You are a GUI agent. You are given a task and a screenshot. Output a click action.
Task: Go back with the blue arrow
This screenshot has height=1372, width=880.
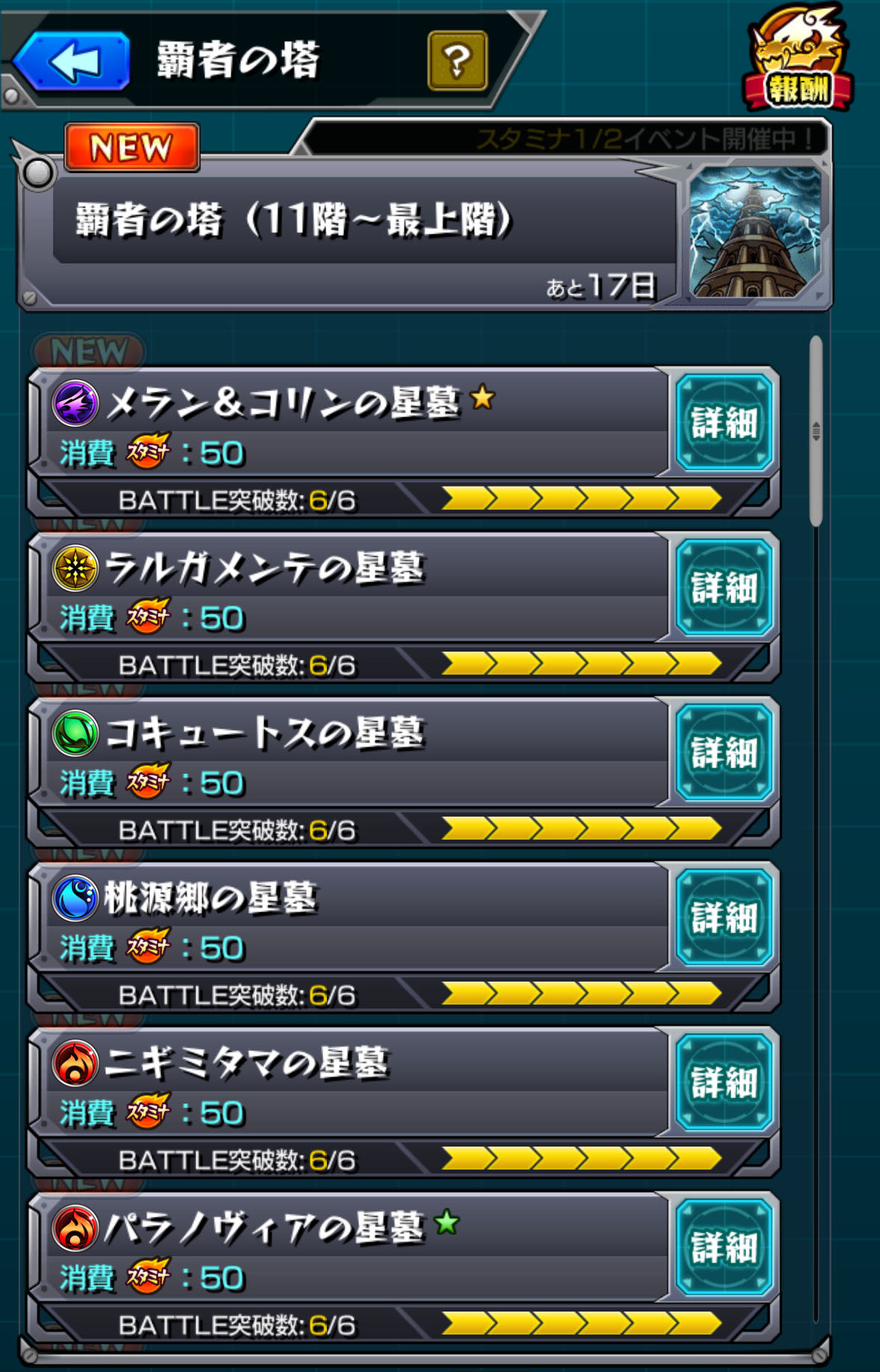72,61
